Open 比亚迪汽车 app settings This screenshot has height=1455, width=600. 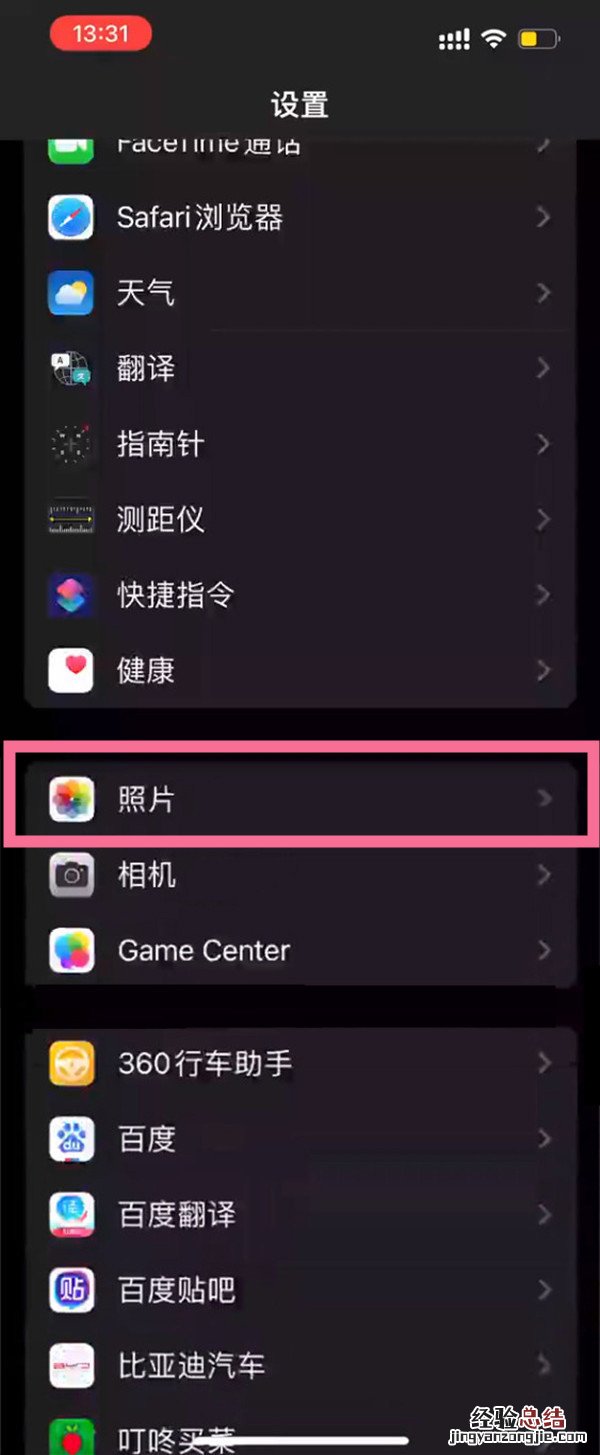300,1365
